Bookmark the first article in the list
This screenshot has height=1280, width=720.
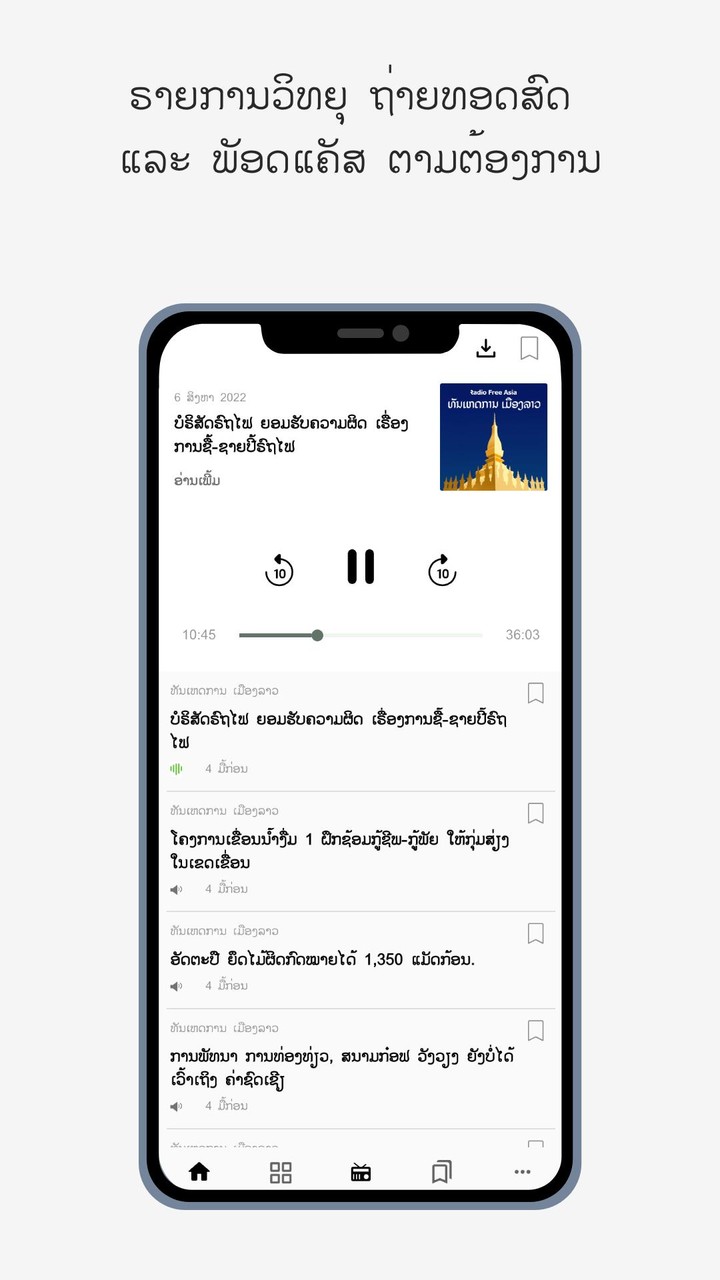pos(536,690)
